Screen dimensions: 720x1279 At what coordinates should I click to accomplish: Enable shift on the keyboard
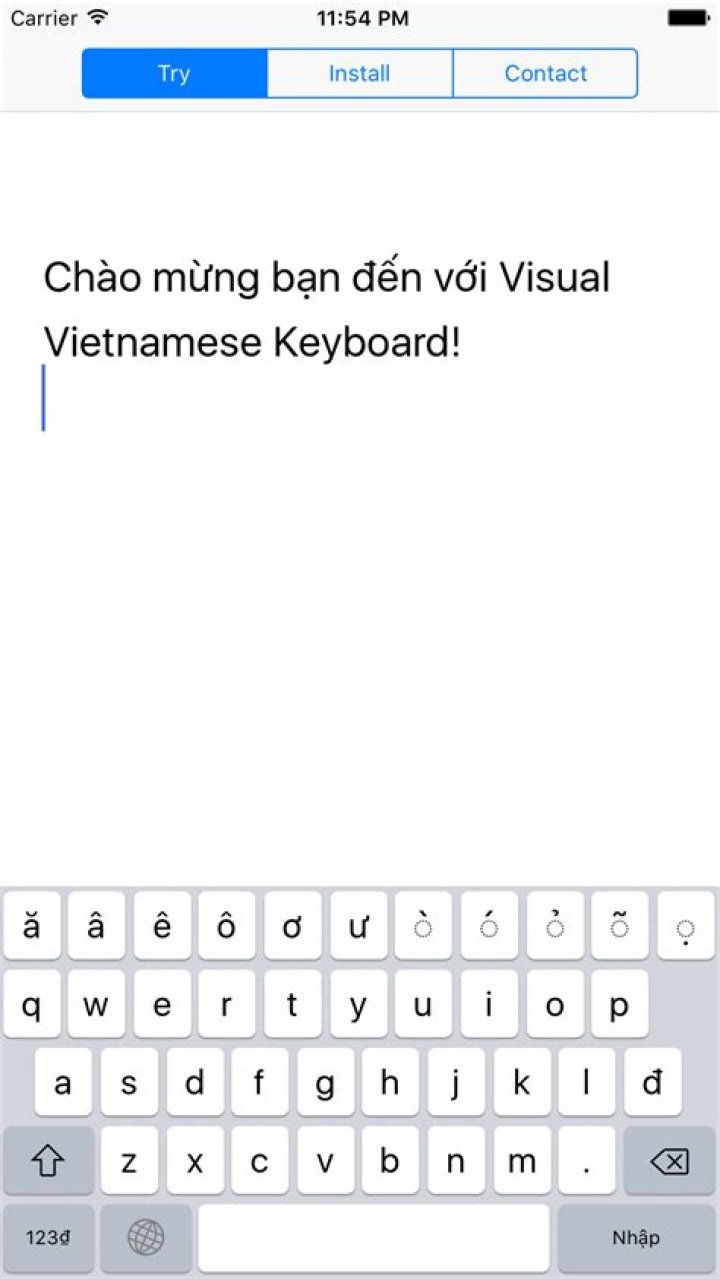point(48,1161)
